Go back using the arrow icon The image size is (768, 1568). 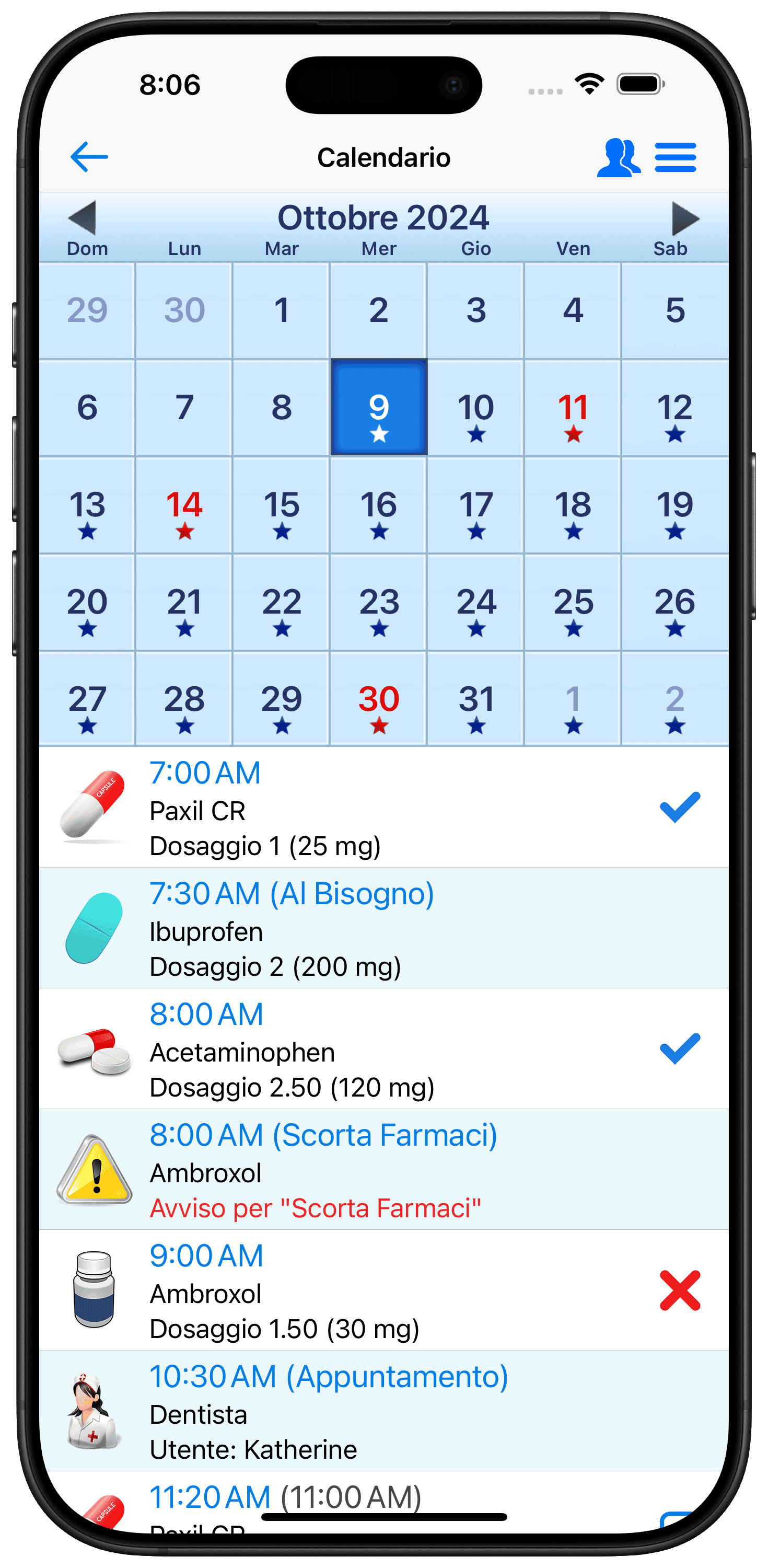tap(89, 157)
